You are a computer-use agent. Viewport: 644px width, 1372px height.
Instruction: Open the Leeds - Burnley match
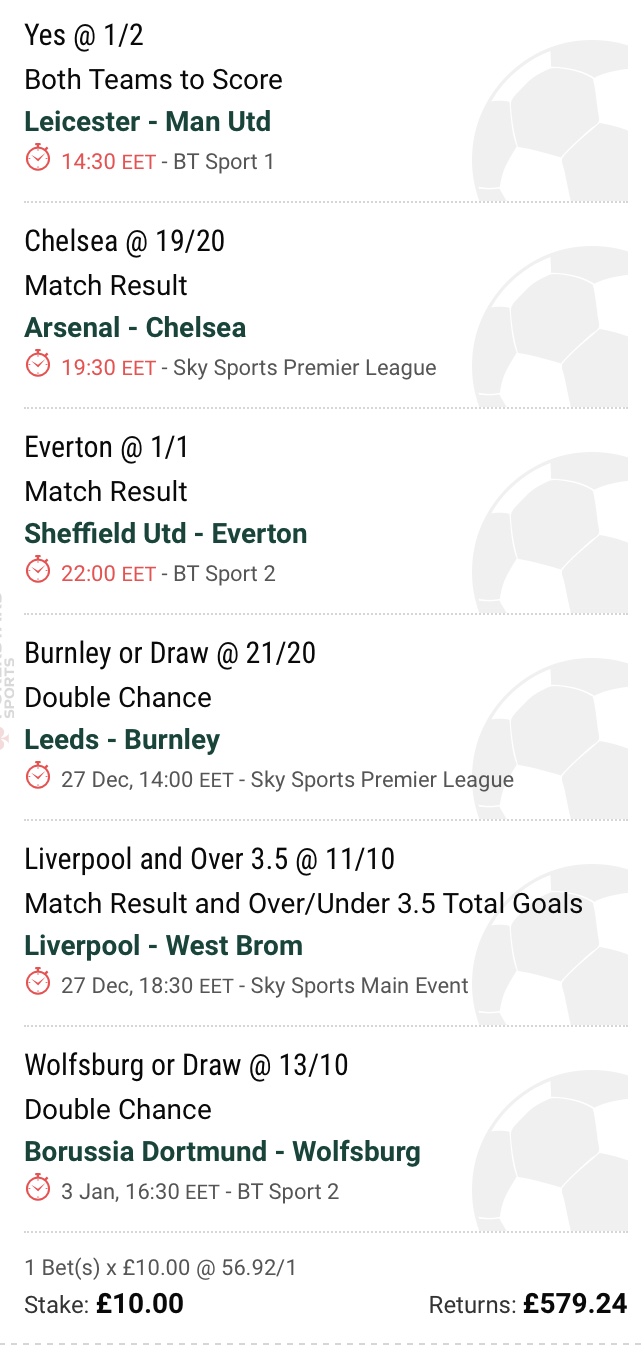click(x=122, y=740)
